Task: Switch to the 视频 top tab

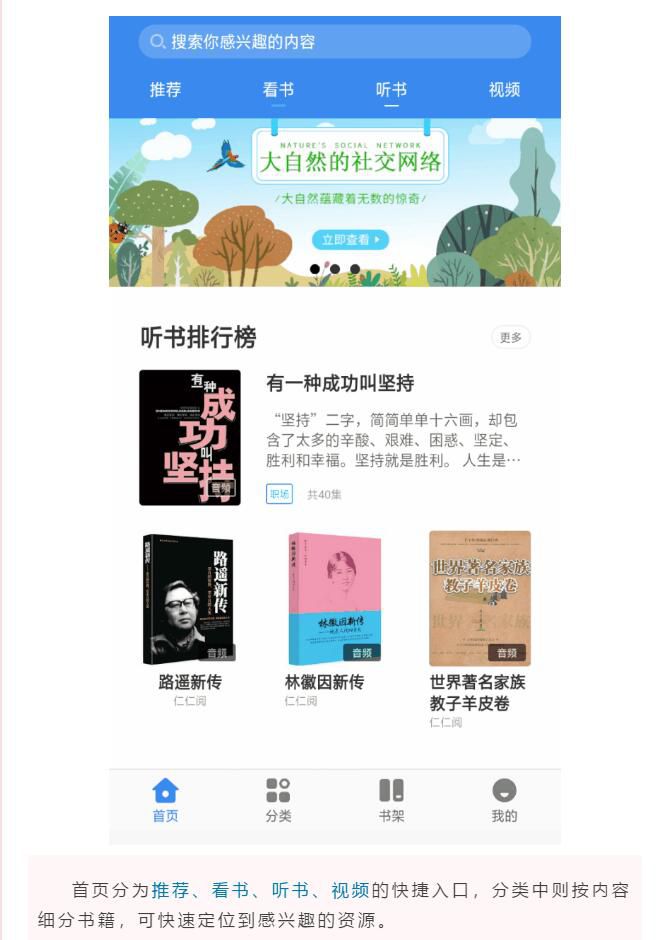Action: pyautogui.click(x=504, y=90)
